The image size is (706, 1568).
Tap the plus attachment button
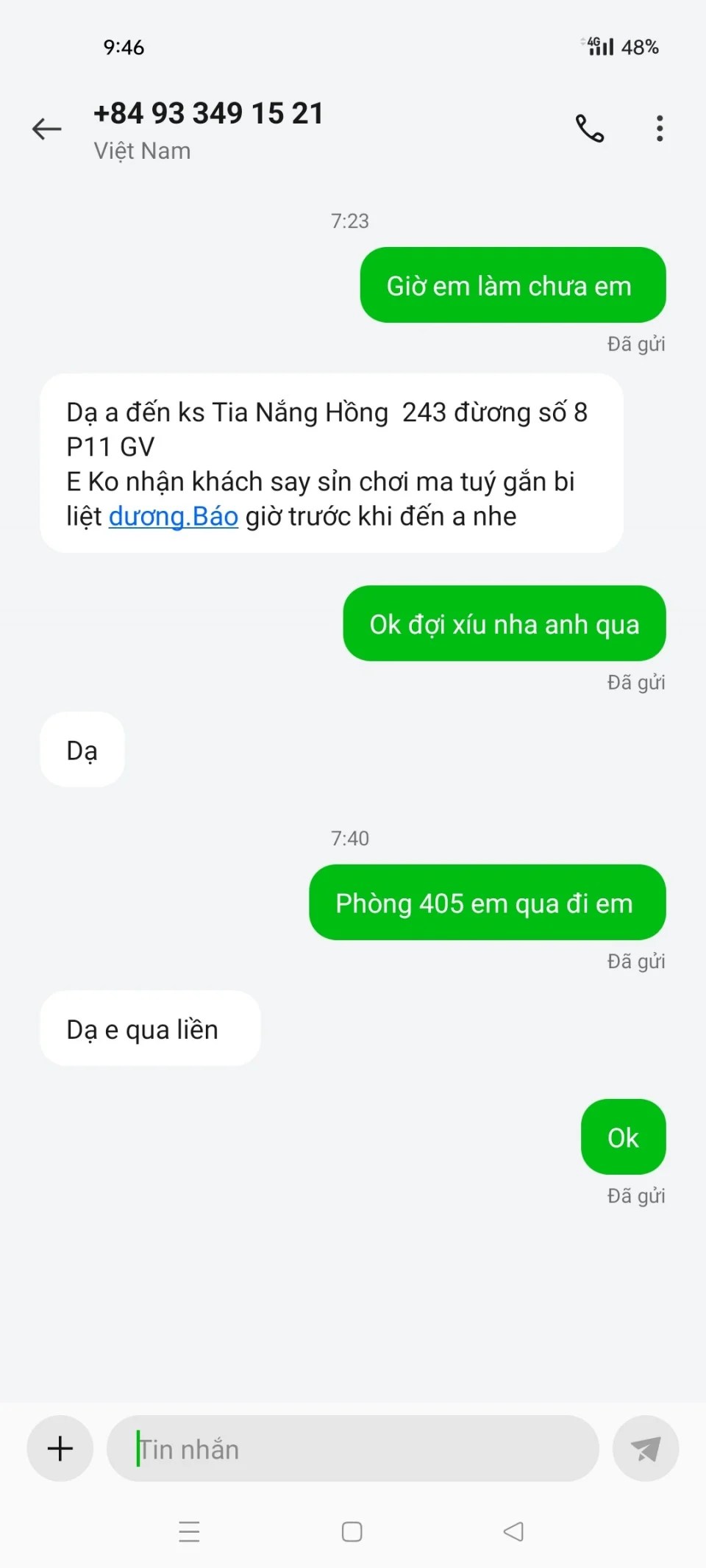coord(60,1448)
